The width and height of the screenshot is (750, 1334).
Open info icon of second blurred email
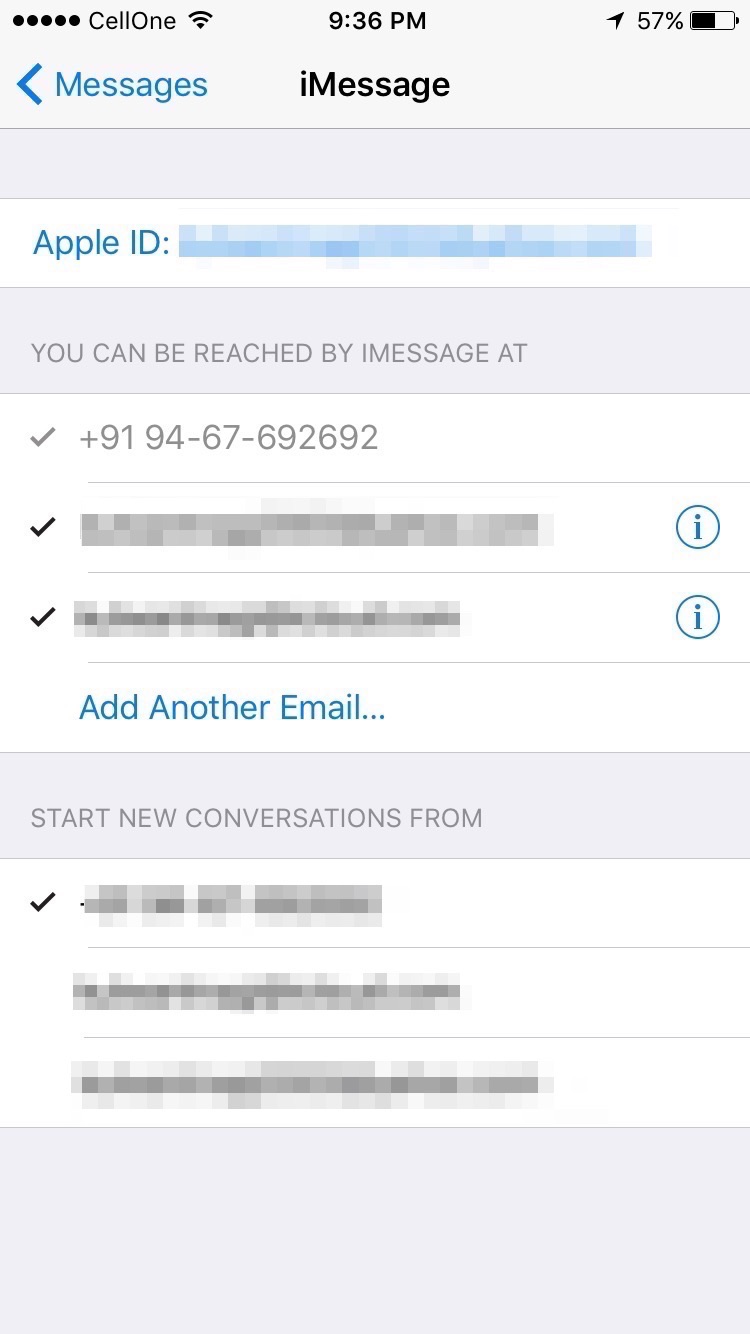pyautogui.click(x=697, y=618)
